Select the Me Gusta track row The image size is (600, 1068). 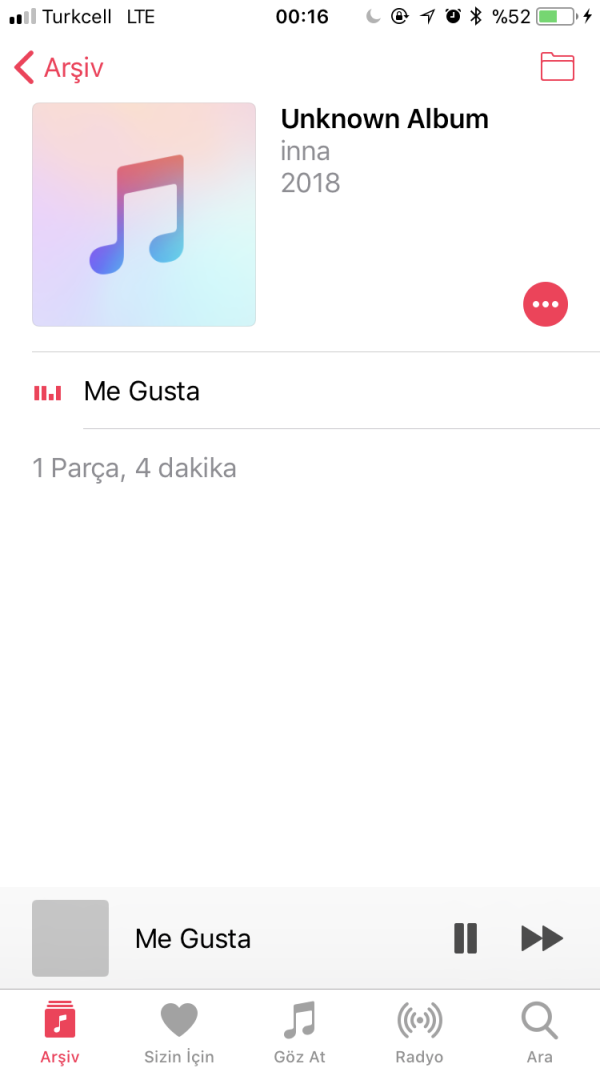coord(300,391)
